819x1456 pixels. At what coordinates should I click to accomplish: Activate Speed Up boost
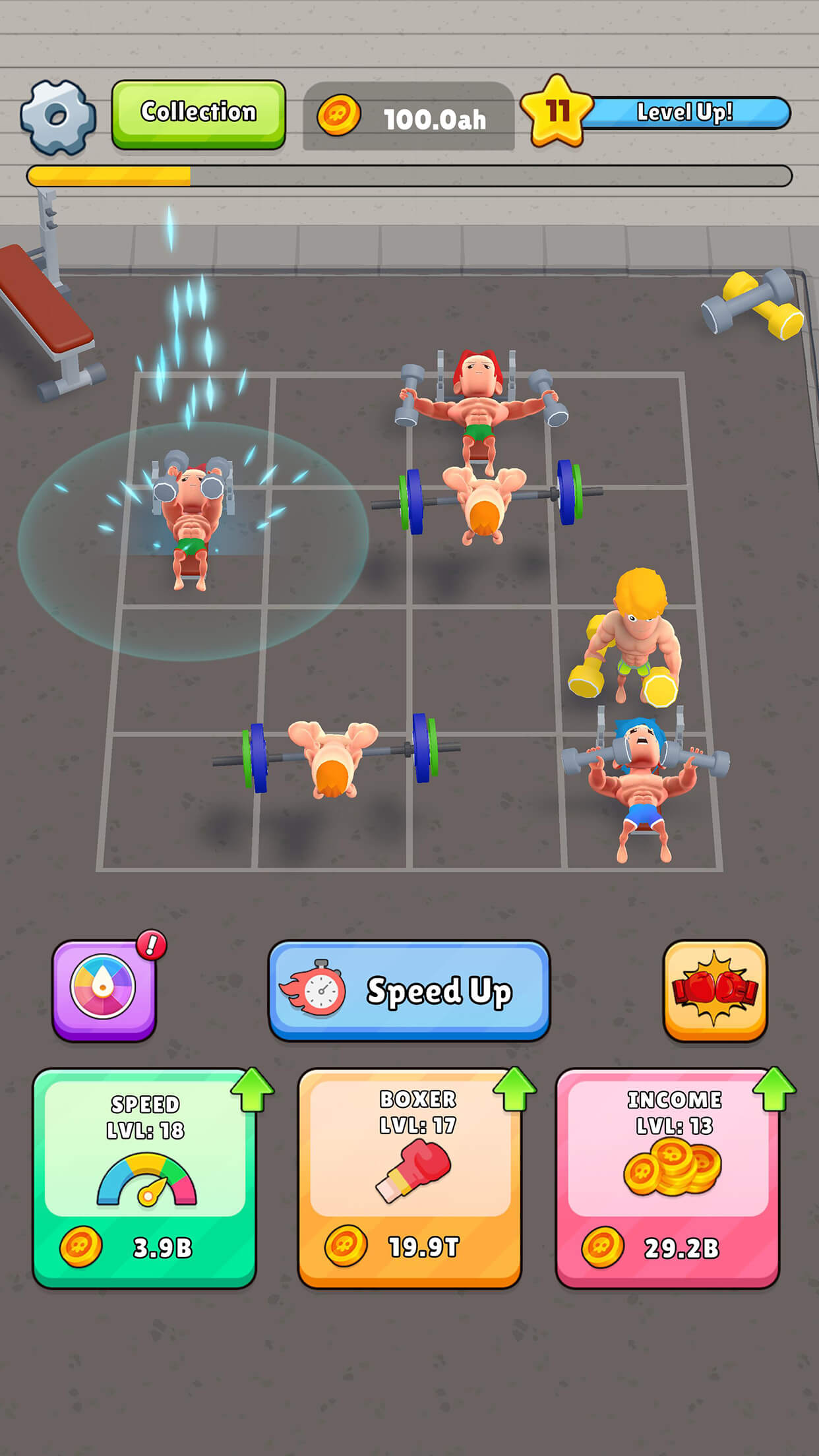(x=409, y=990)
